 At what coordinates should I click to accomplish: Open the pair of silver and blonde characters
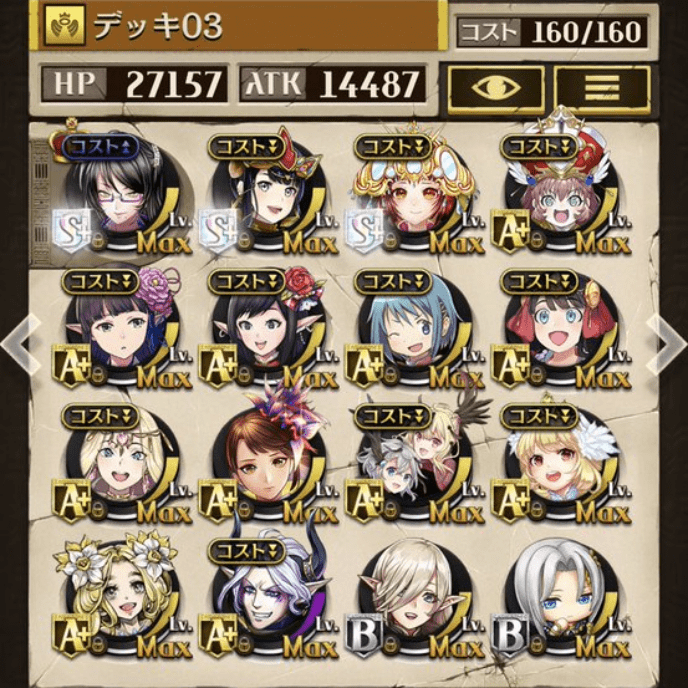(412, 465)
